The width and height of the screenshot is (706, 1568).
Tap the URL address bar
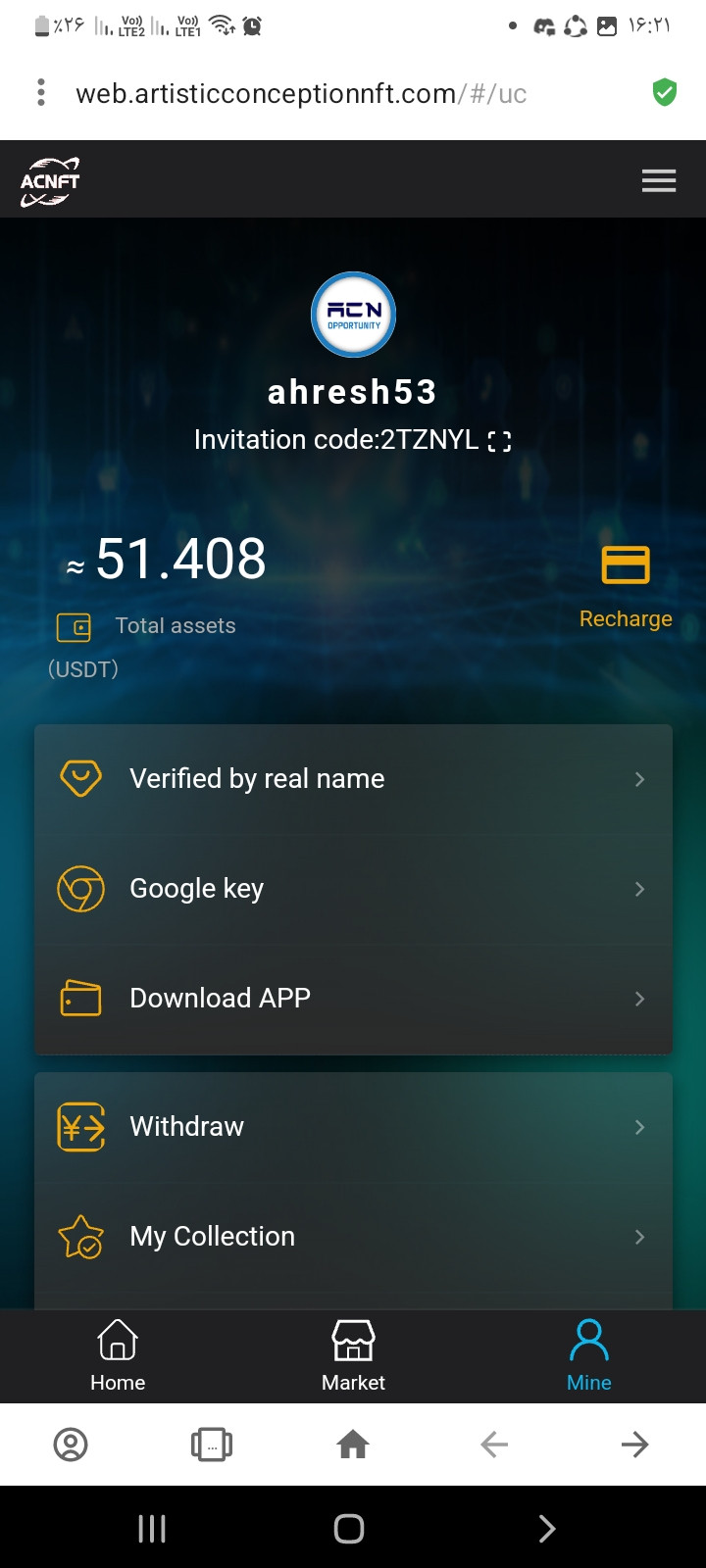tap(301, 93)
